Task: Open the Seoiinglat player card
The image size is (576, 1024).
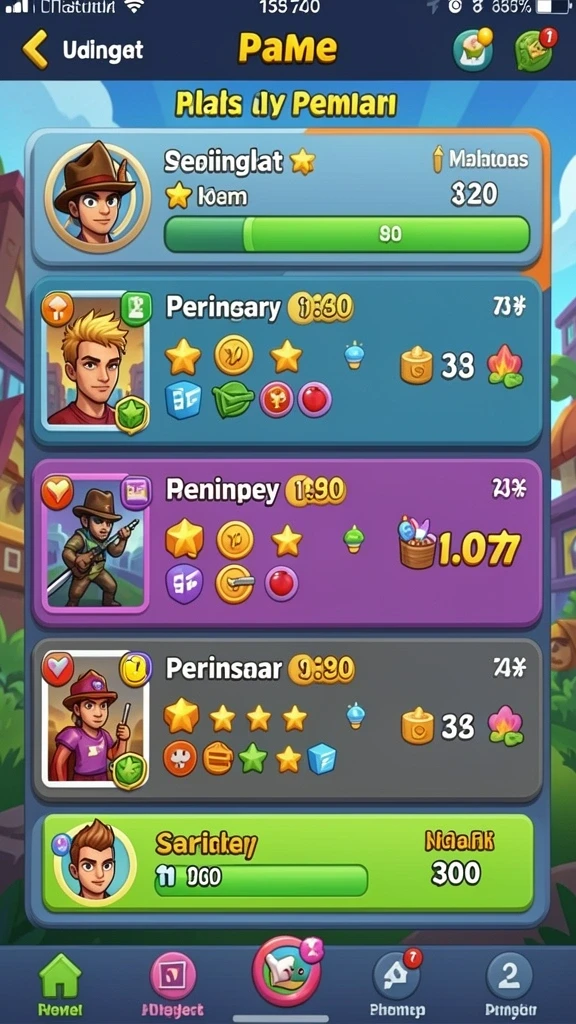Action: (287, 198)
